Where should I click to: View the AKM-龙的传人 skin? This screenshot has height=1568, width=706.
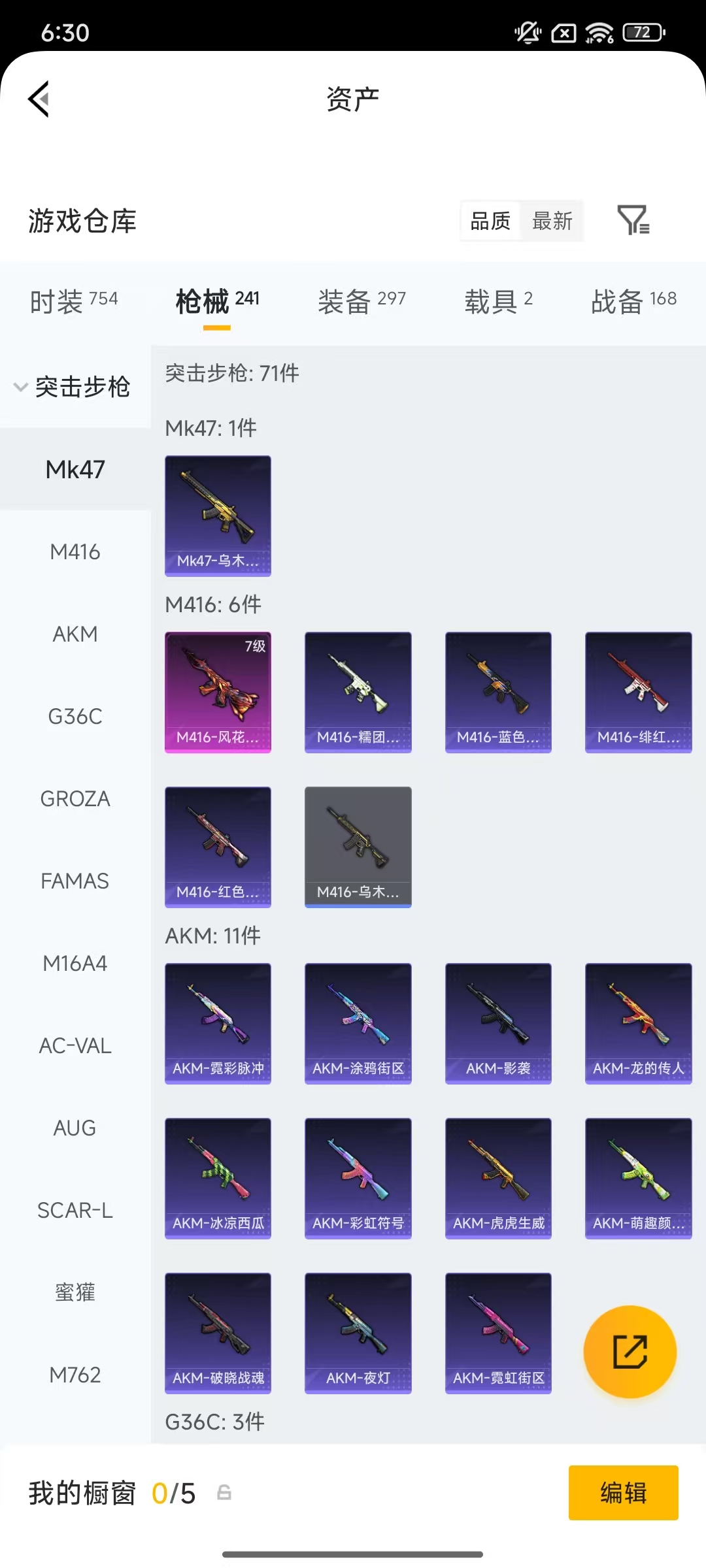click(638, 1023)
